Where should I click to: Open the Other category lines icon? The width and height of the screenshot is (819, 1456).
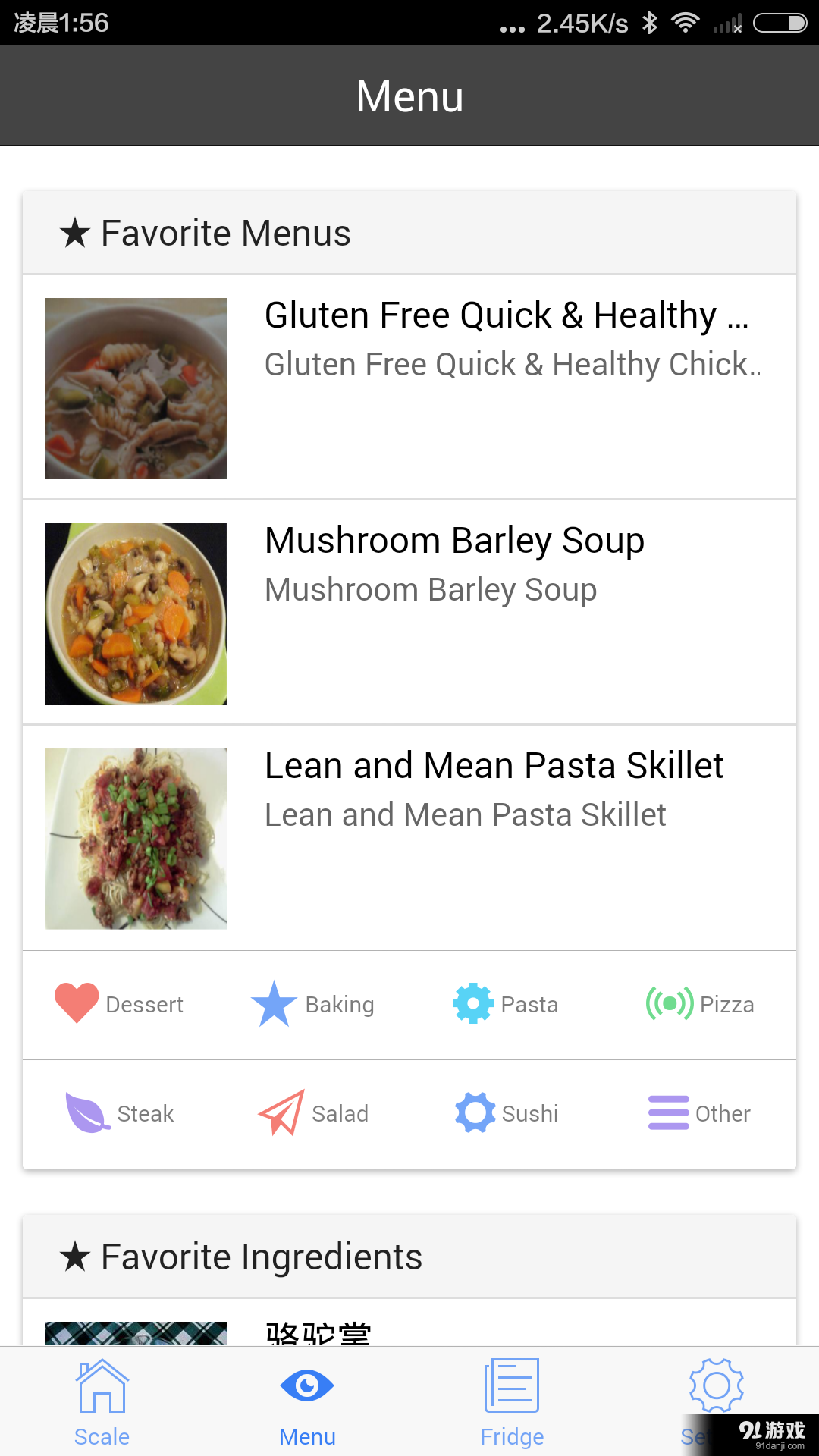[x=668, y=1112]
